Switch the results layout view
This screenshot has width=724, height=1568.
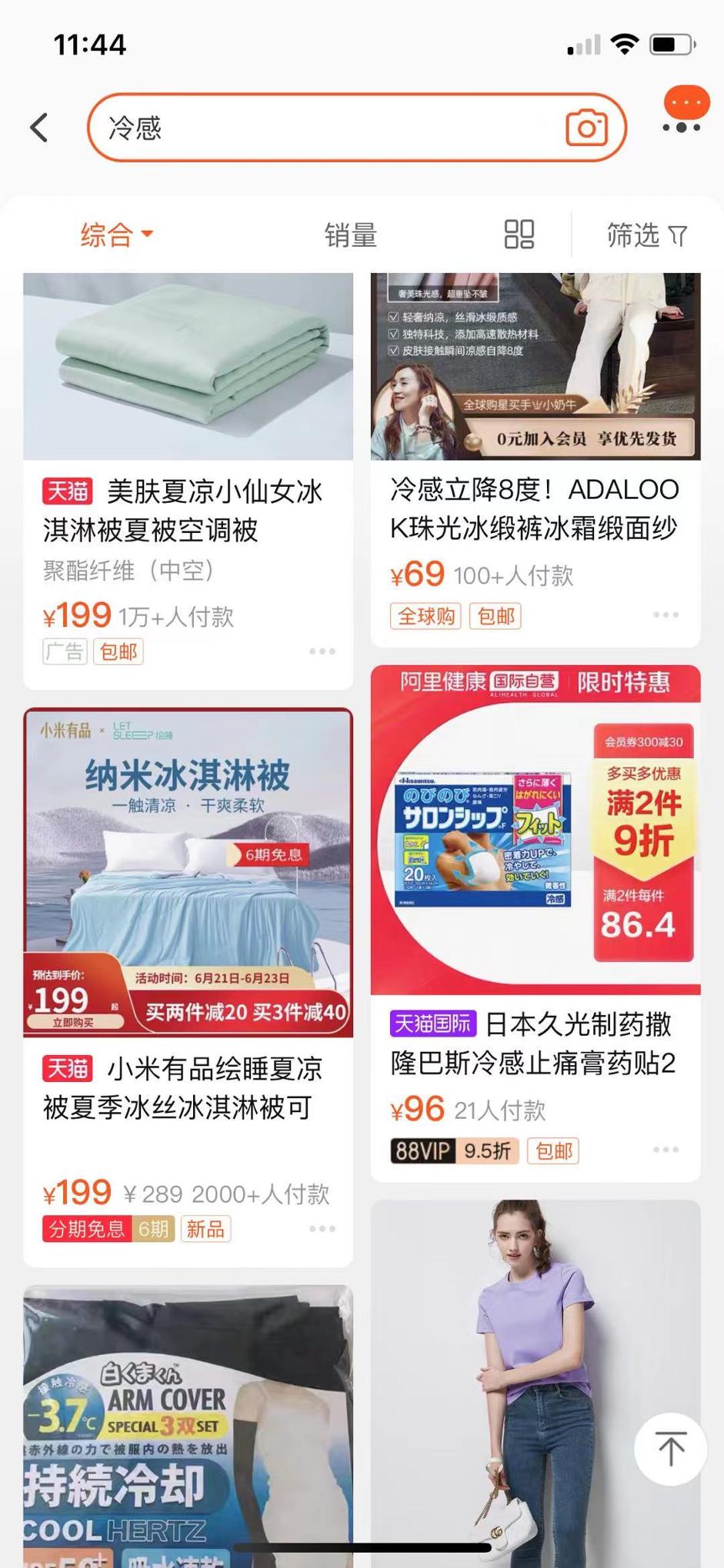pyautogui.click(x=519, y=235)
